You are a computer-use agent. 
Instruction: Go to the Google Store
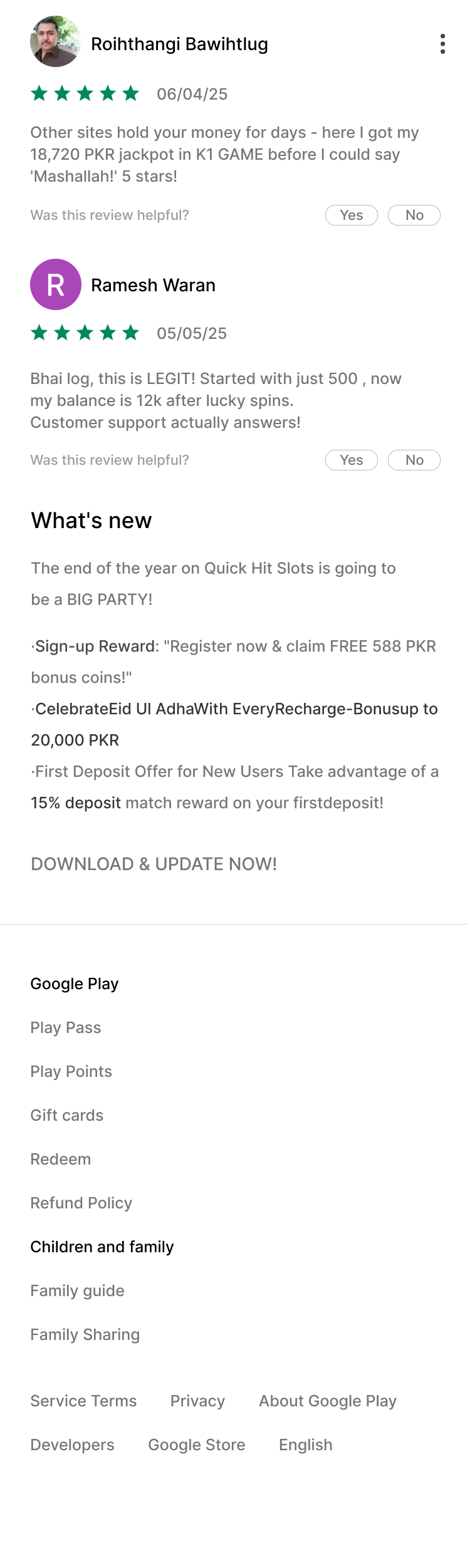(197, 1445)
